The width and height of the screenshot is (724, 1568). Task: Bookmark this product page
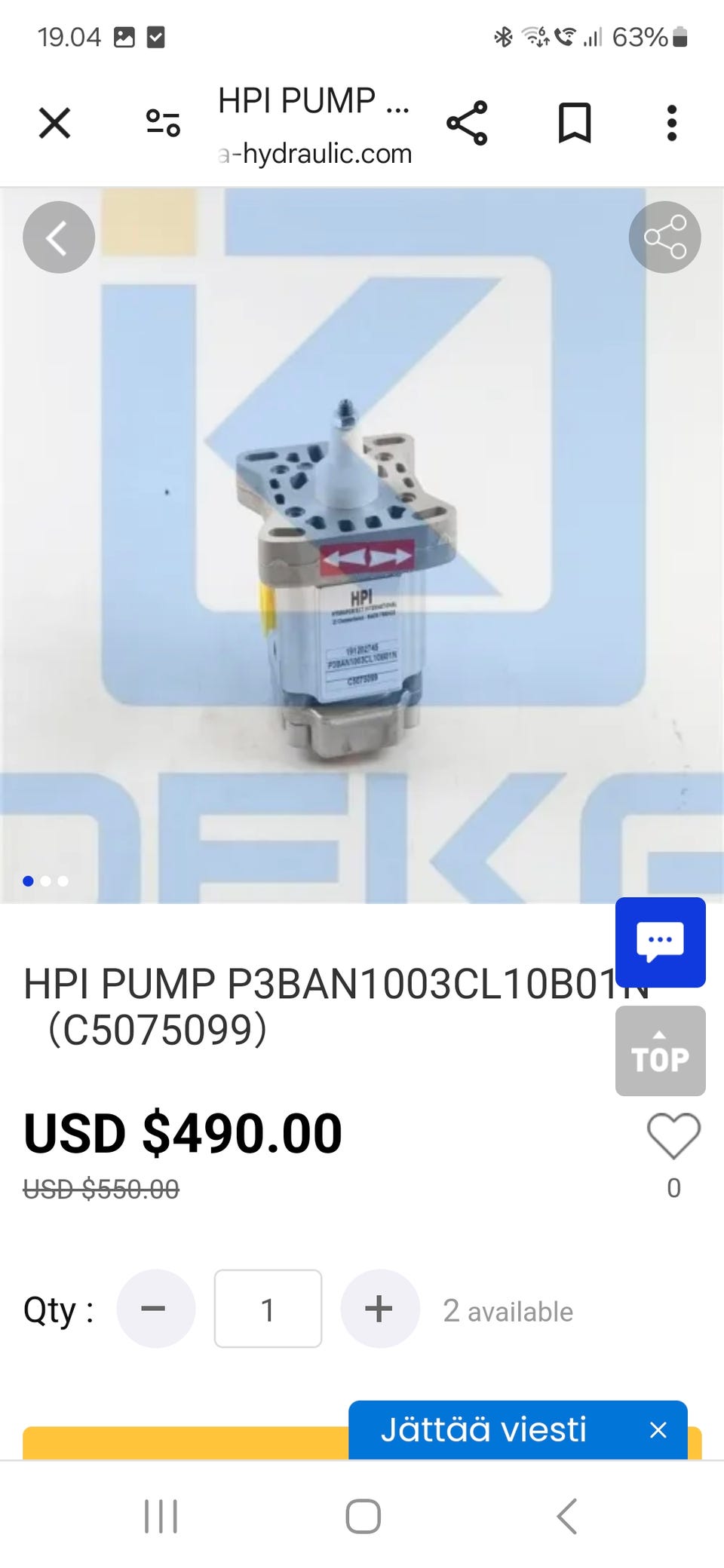(x=575, y=123)
